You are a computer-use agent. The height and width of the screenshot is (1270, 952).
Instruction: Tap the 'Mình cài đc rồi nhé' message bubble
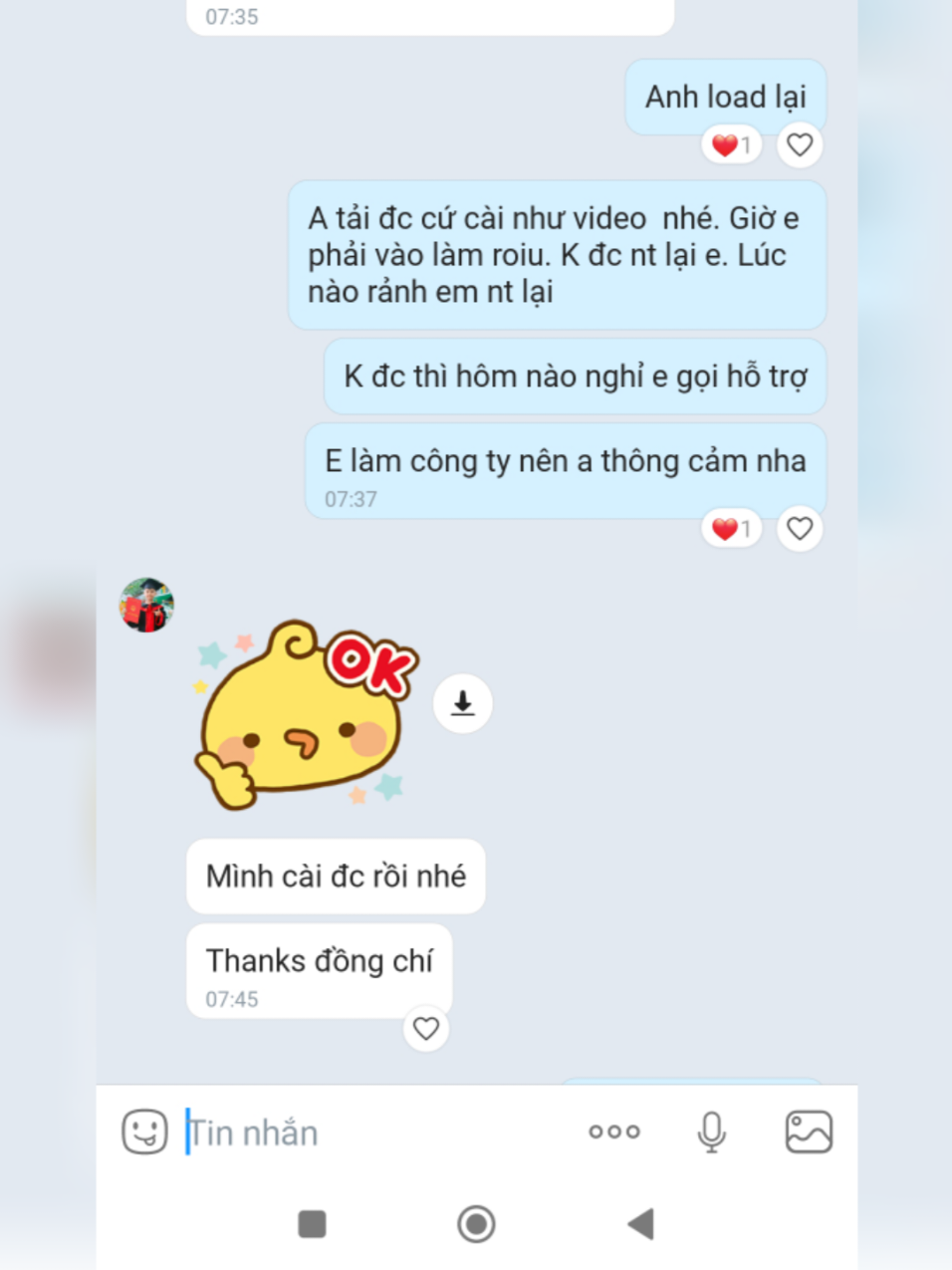point(336,876)
